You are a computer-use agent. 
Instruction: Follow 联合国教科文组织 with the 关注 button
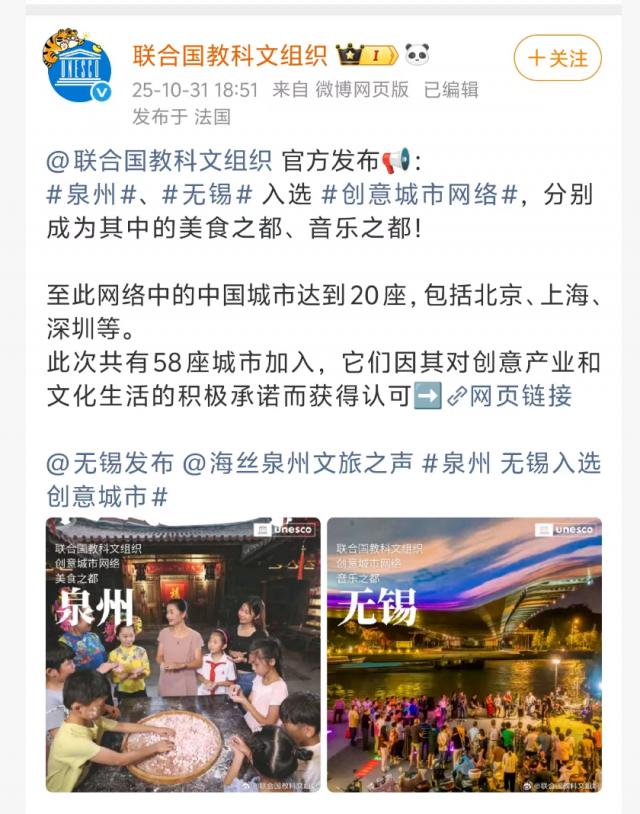point(557,58)
